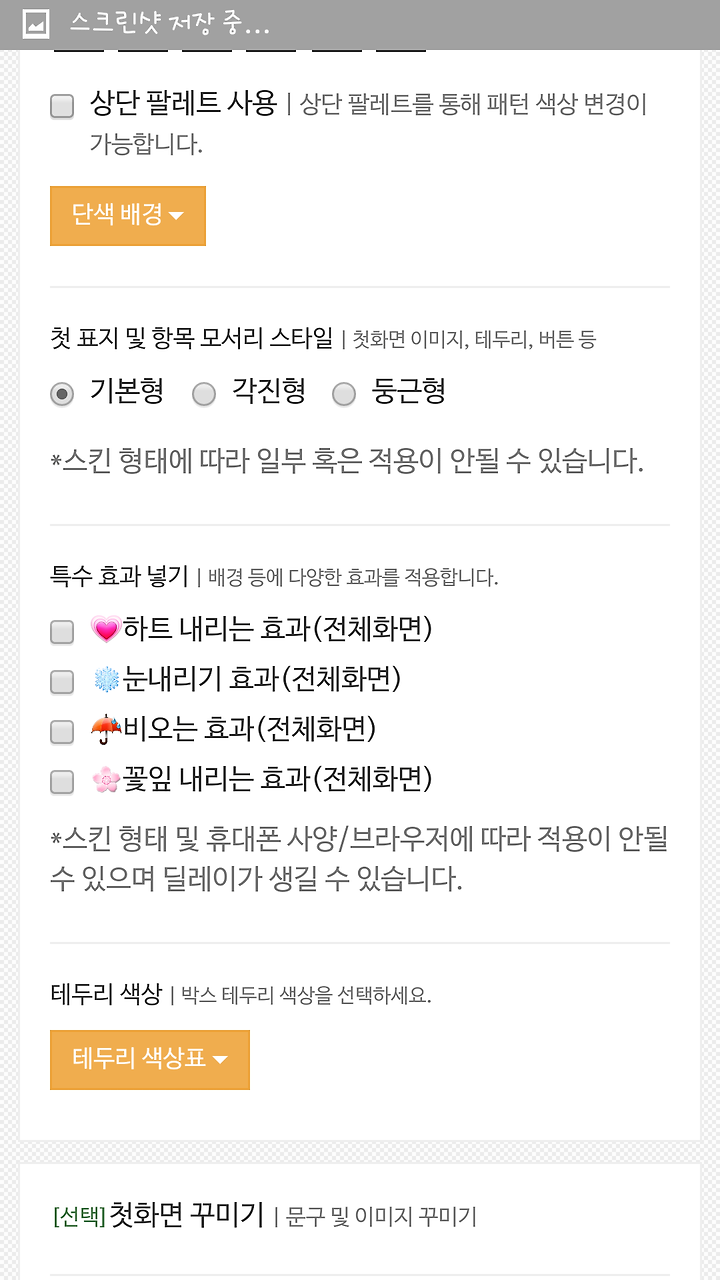
Task: Choose the 둥근형 corner style
Action: tap(344, 394)
